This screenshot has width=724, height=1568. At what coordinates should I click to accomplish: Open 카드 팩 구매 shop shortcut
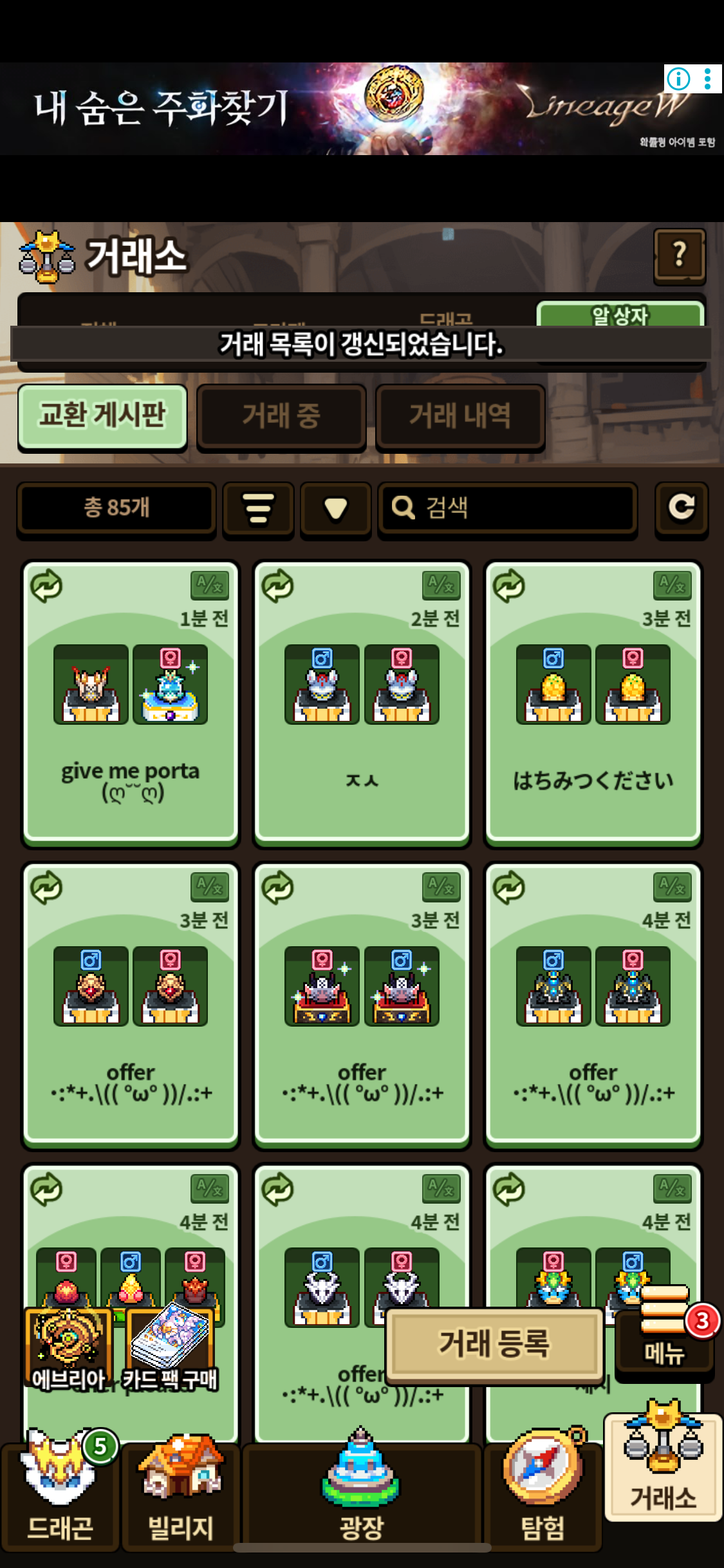click(170, 1347)
